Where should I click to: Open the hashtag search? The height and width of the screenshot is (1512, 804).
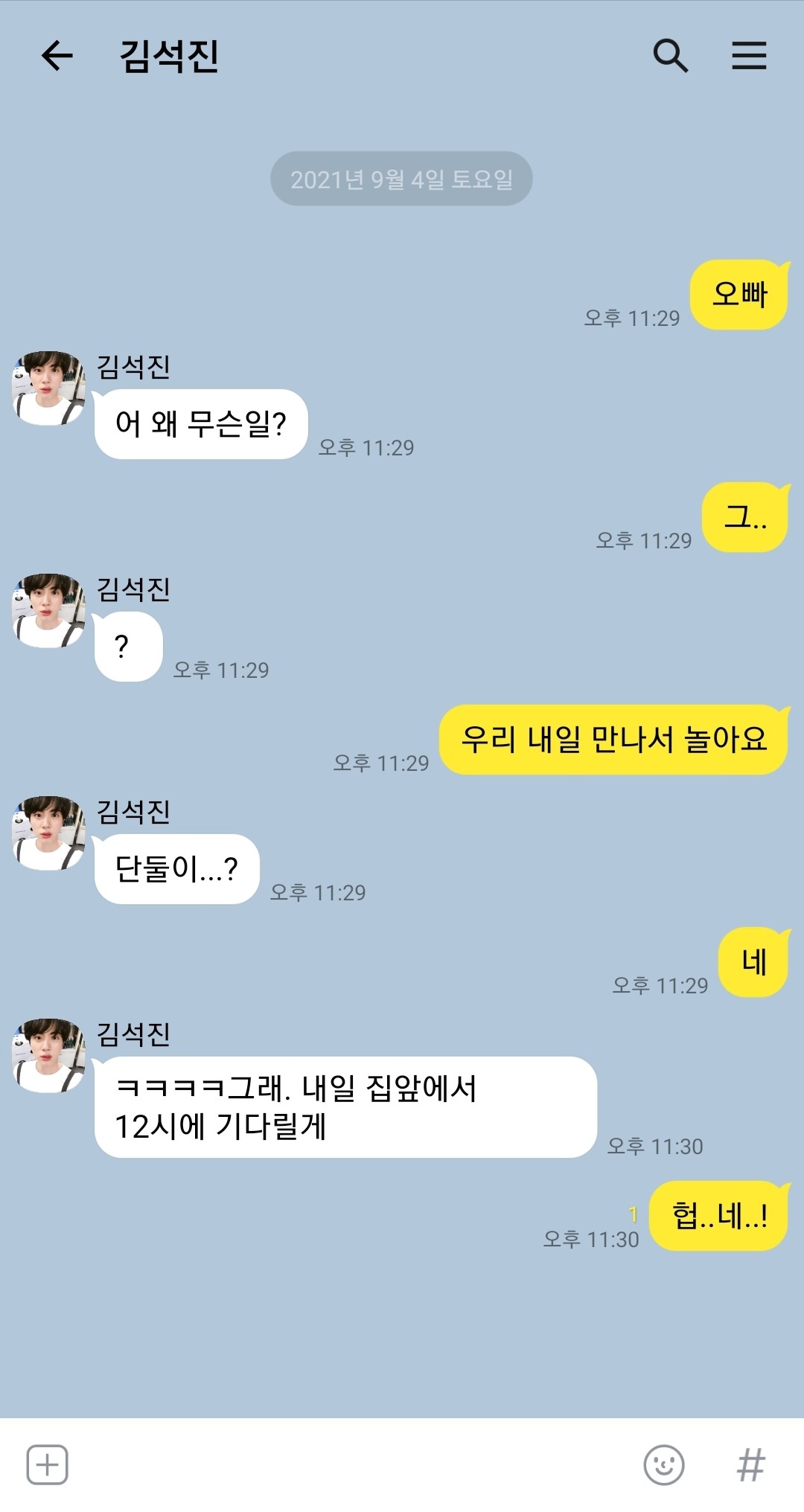click(750, 1465)
